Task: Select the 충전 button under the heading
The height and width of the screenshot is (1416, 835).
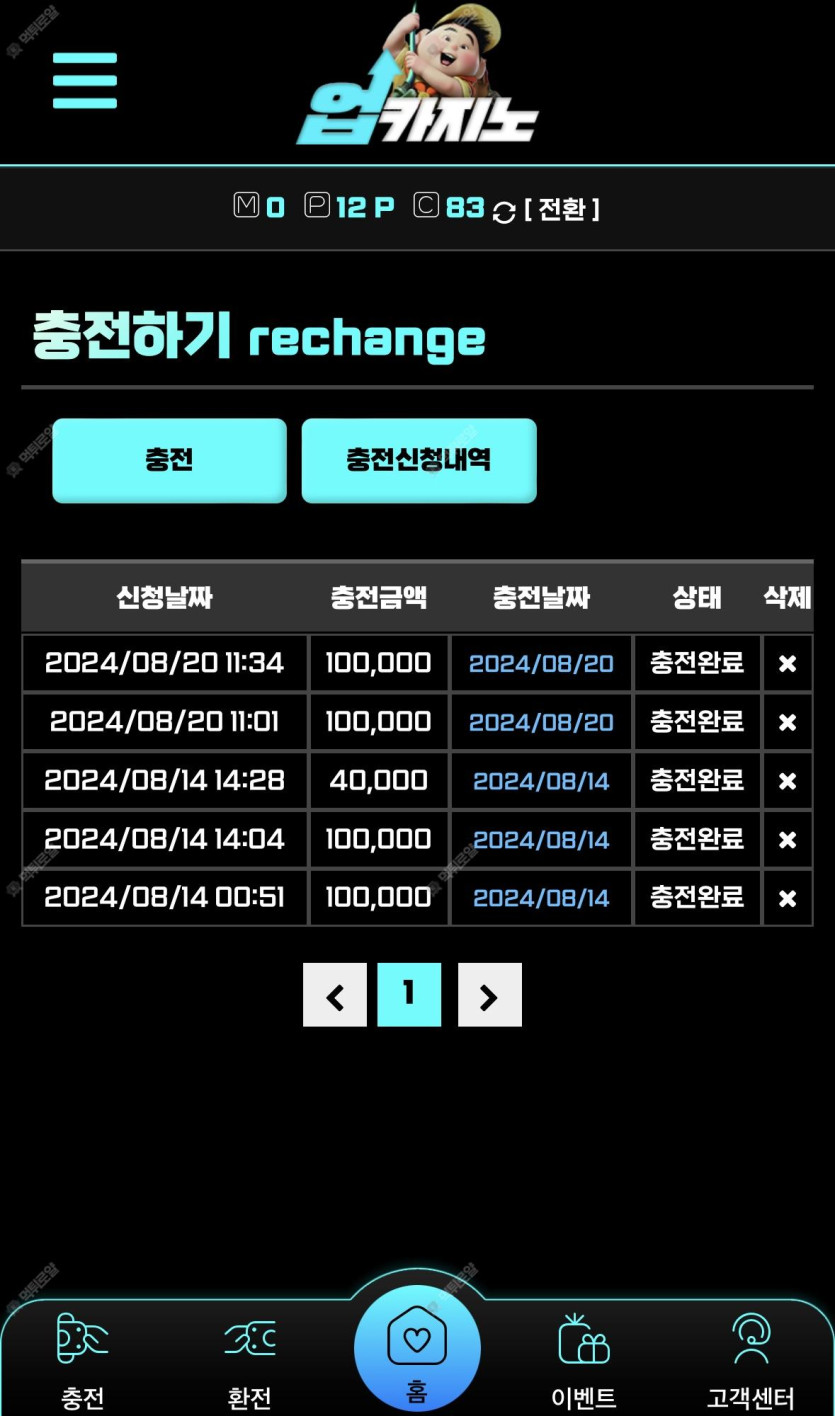Action: pos(169,460)
